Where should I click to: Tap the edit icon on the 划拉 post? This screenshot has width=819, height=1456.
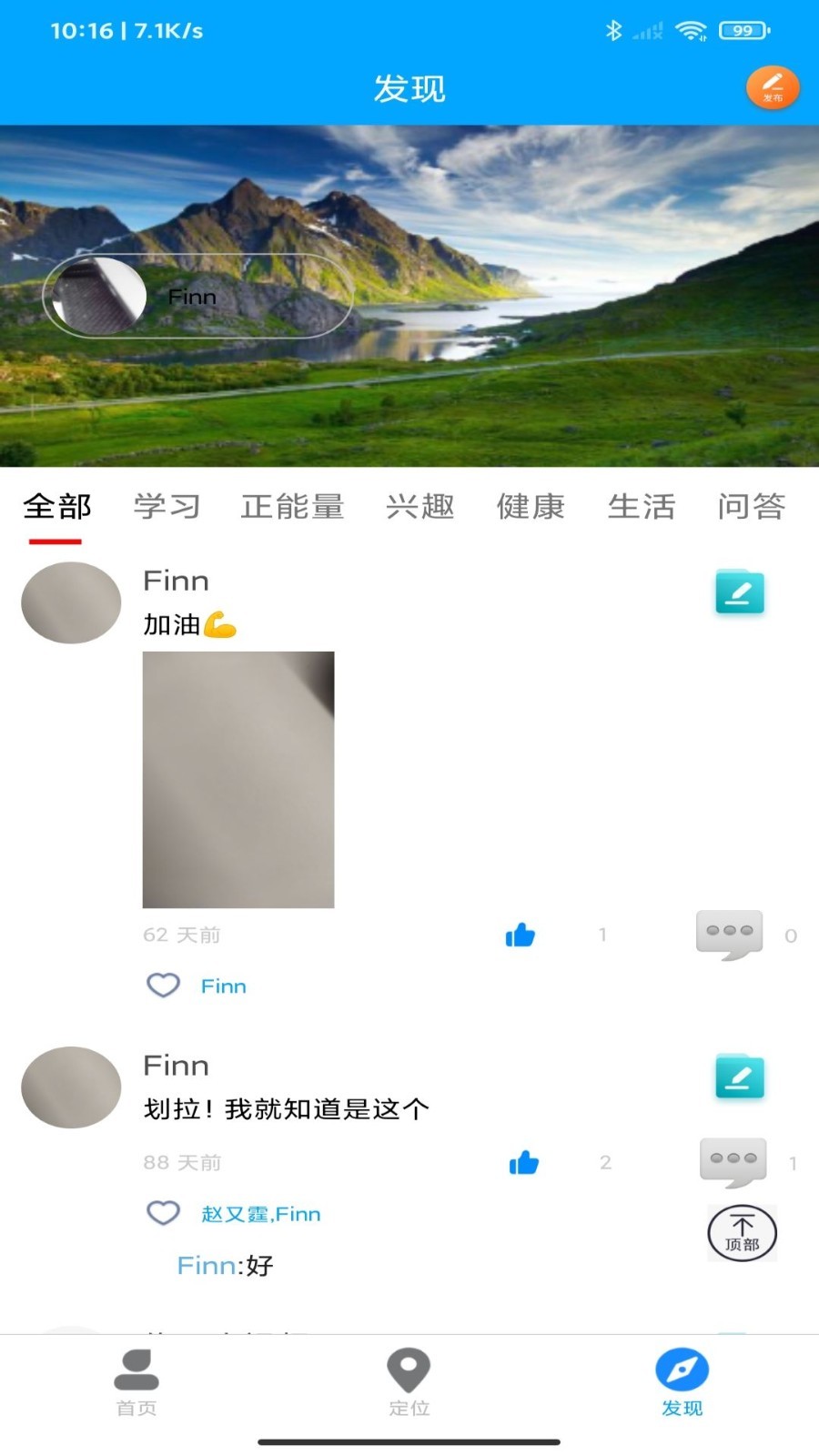[739, 1077]
